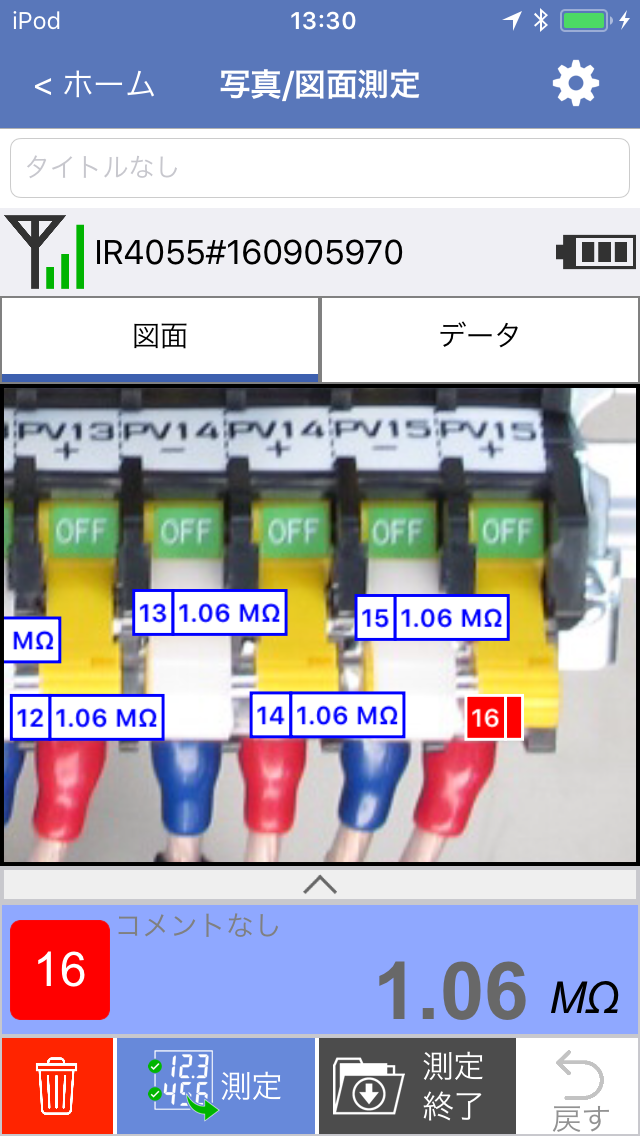
Task: Select measurement marker 12 on the photo
Action: [87, 717]
